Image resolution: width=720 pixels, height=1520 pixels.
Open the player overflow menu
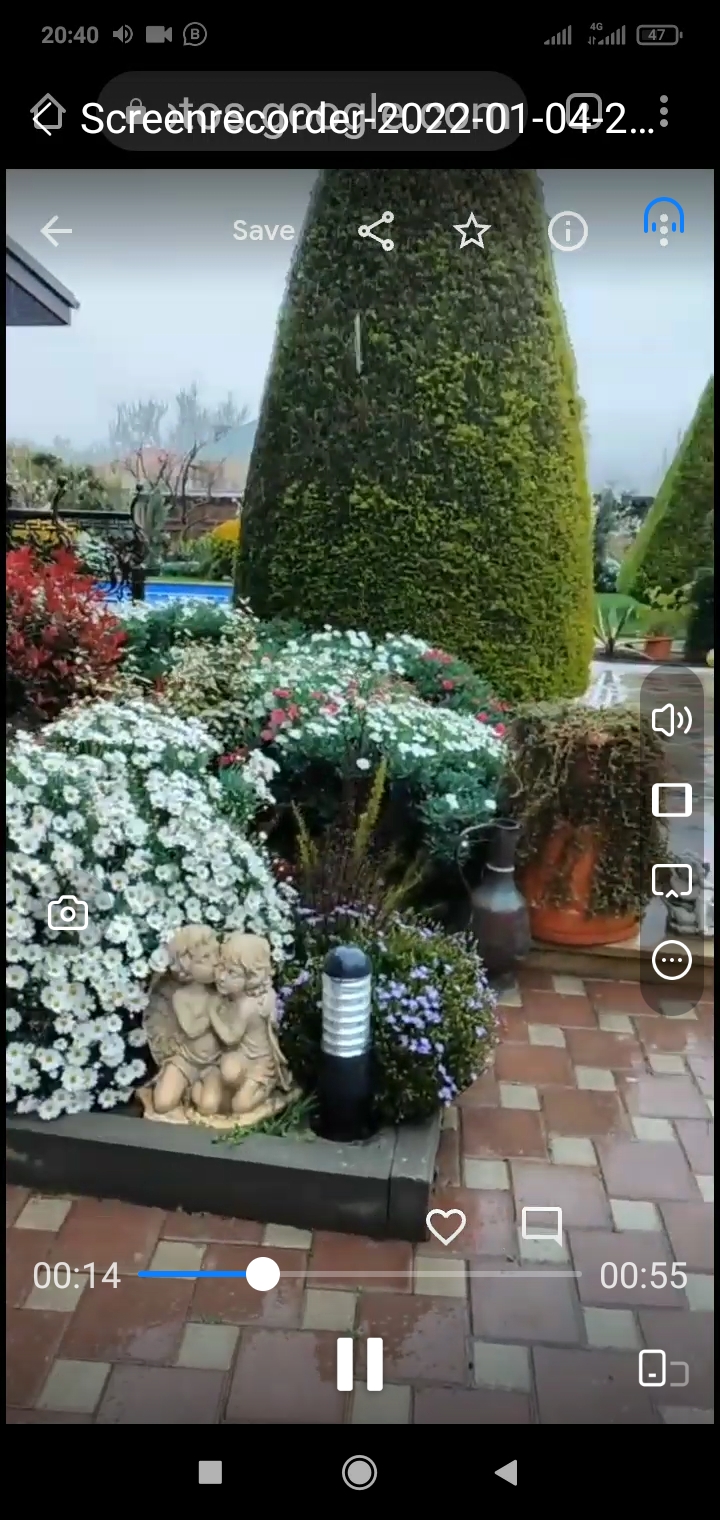coord(663,112)
